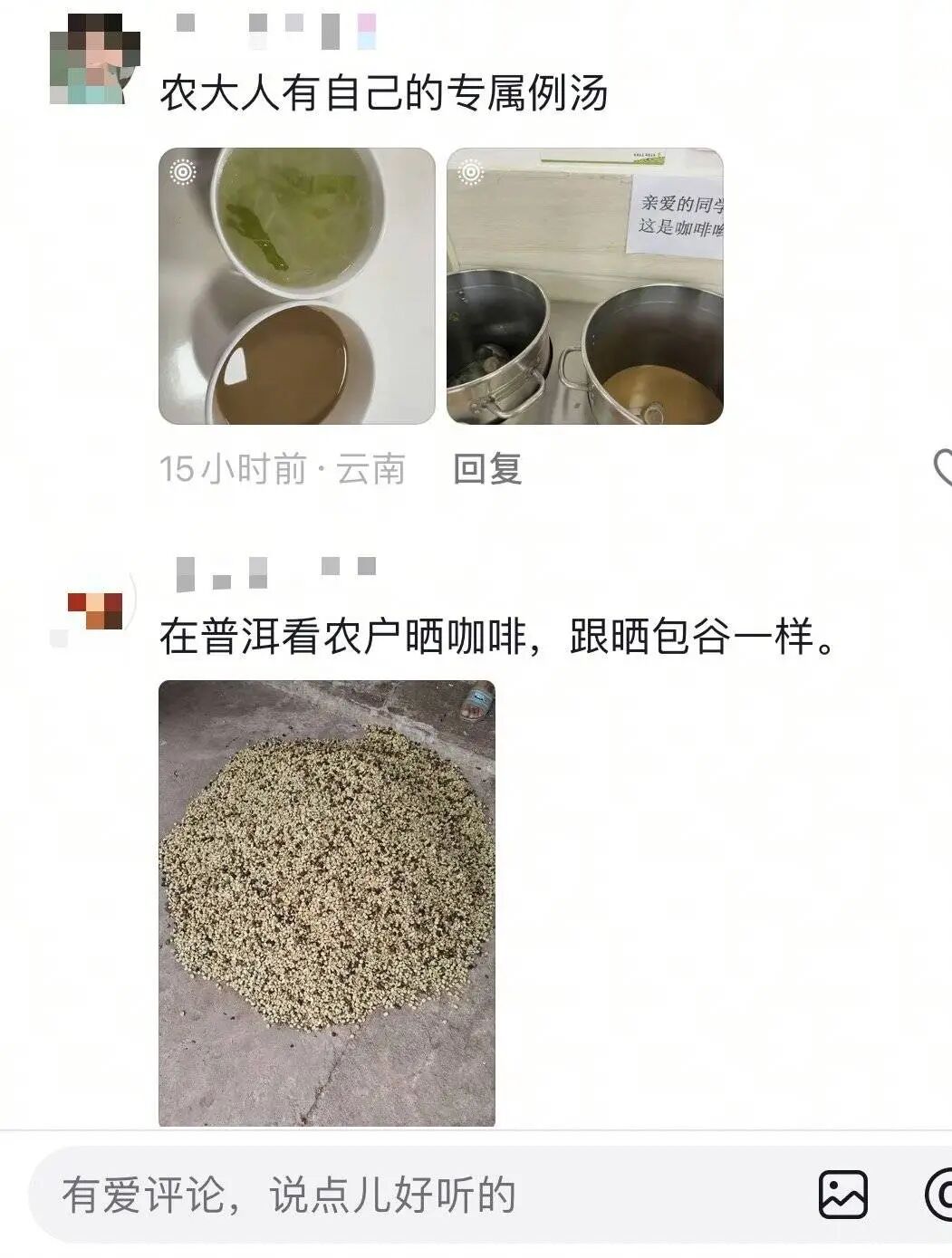
Task: Tap 回复 under the 农大人 comment
Action: [487, 469]
